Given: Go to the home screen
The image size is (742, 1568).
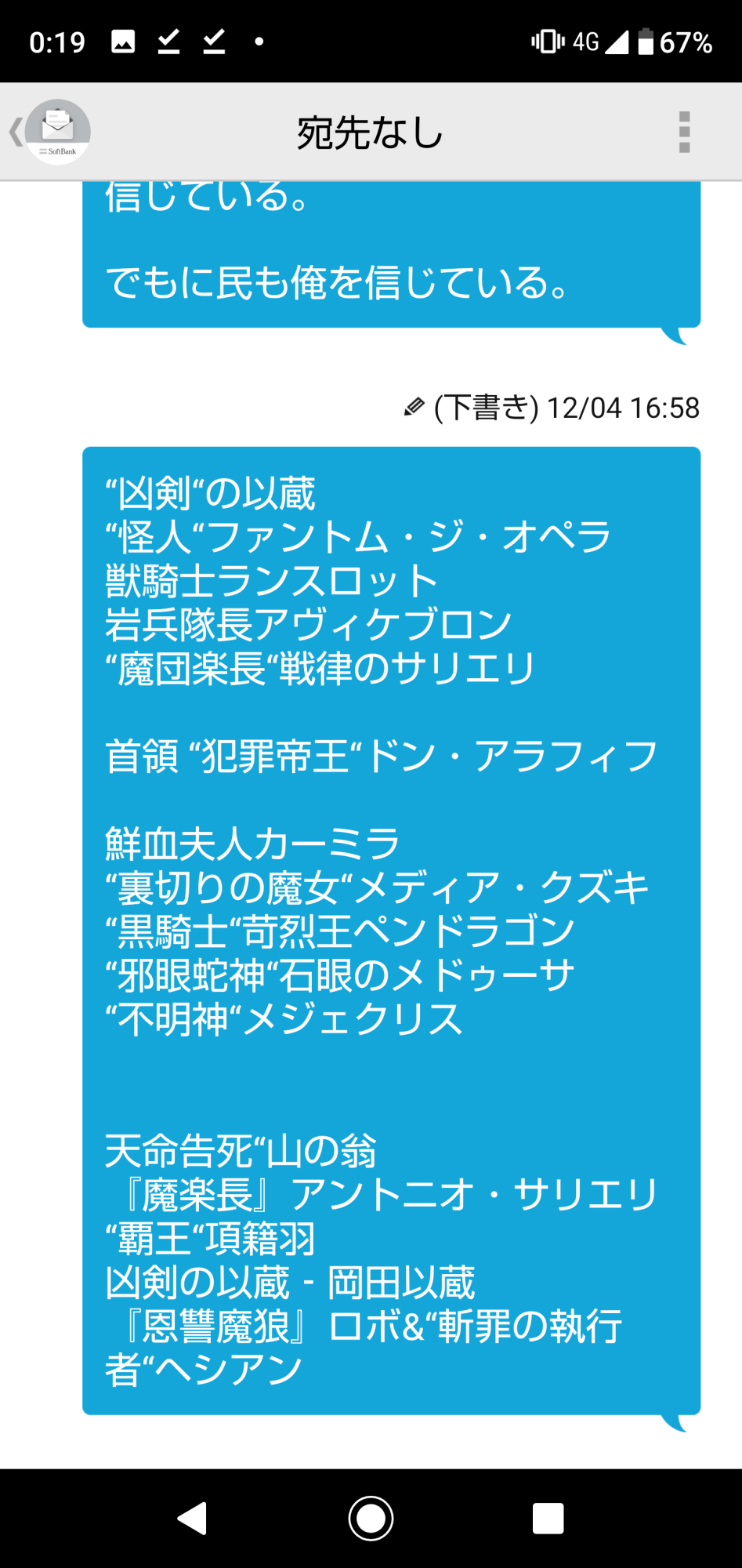Looking at the screenshot, I should pyautogui.click(x=371, y=1519).
